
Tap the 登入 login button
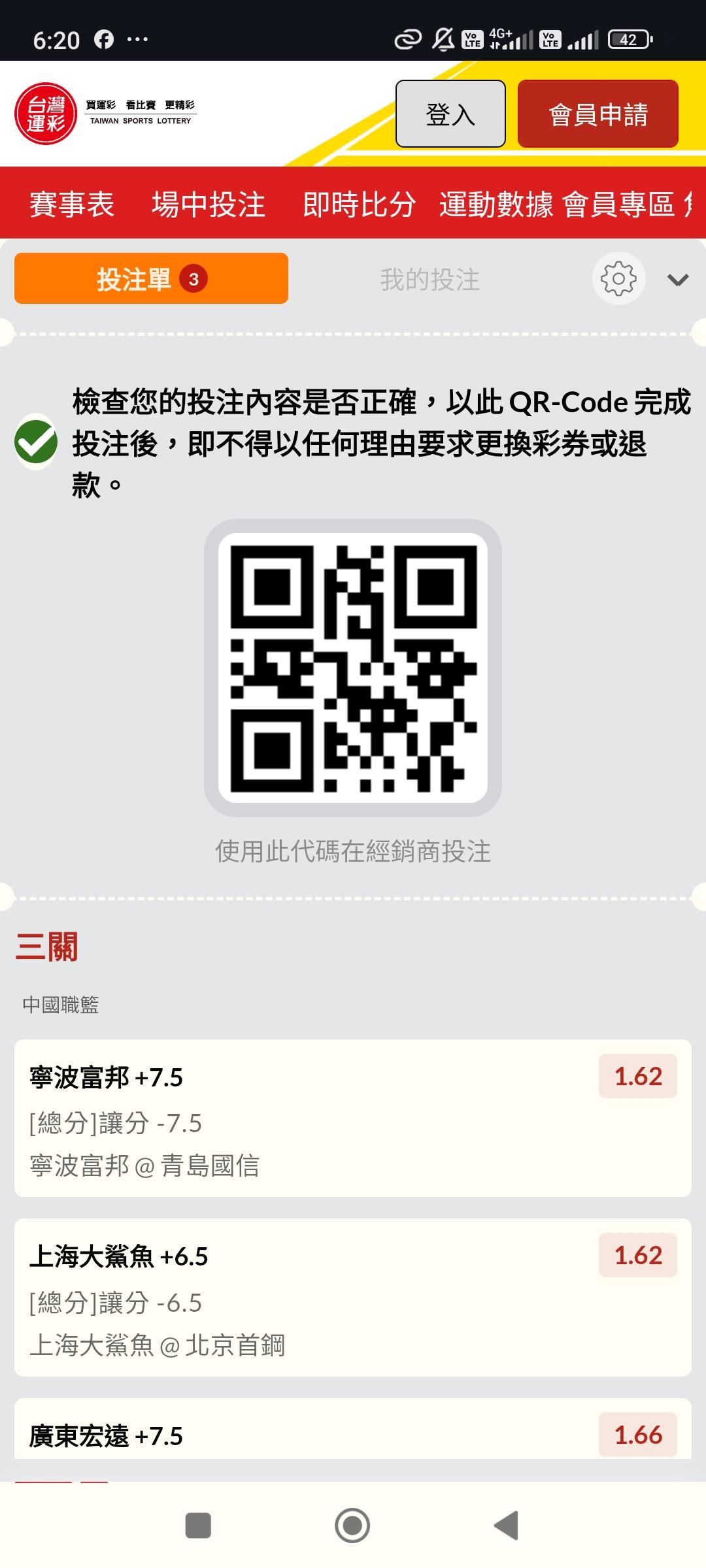[x=450, y=114]
